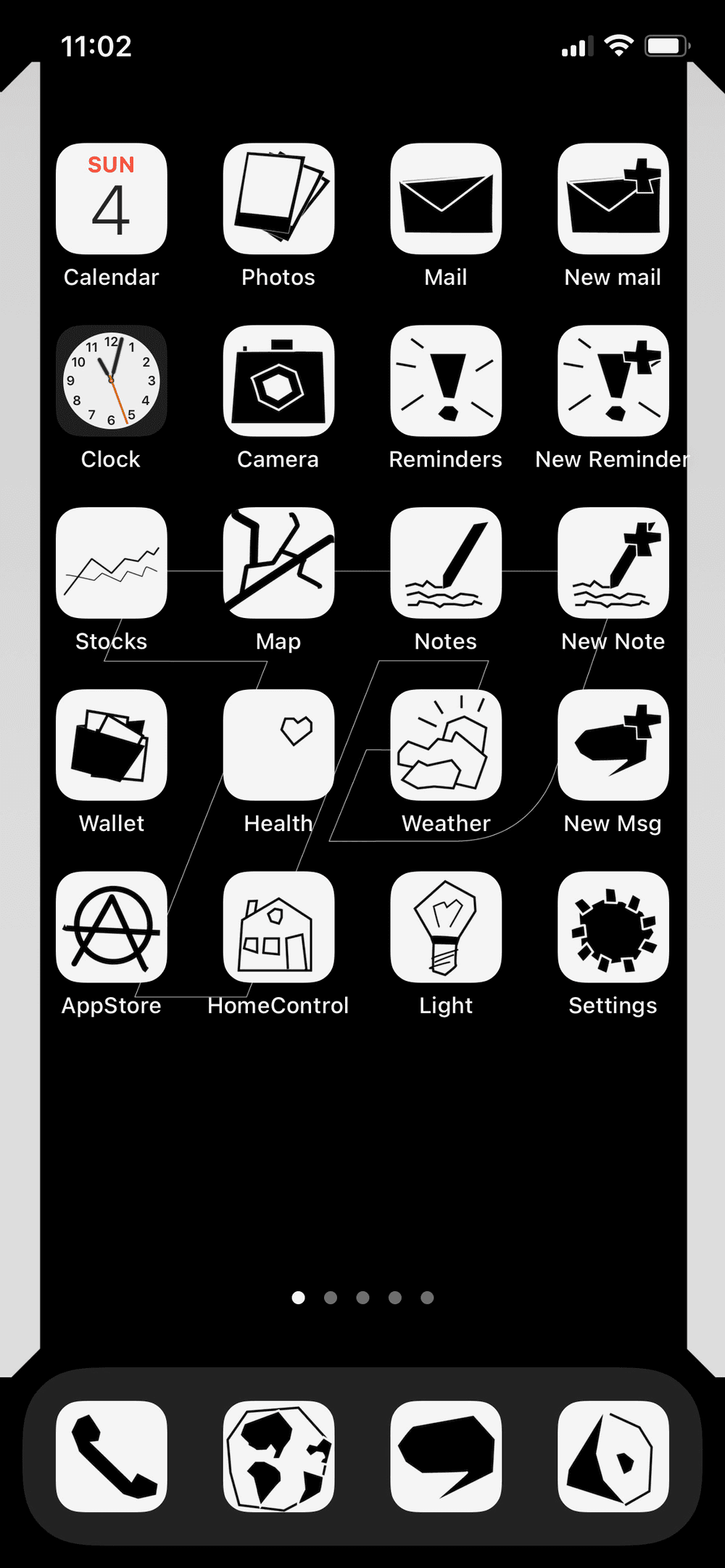Tap the New Msg shortcut
725x1568 pixels.
click(613, 744)
